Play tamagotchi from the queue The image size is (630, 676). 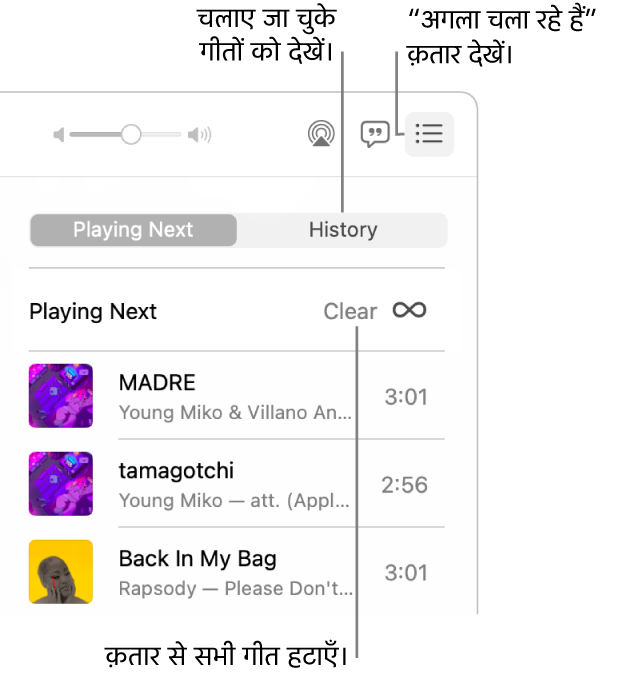[235, 484]
